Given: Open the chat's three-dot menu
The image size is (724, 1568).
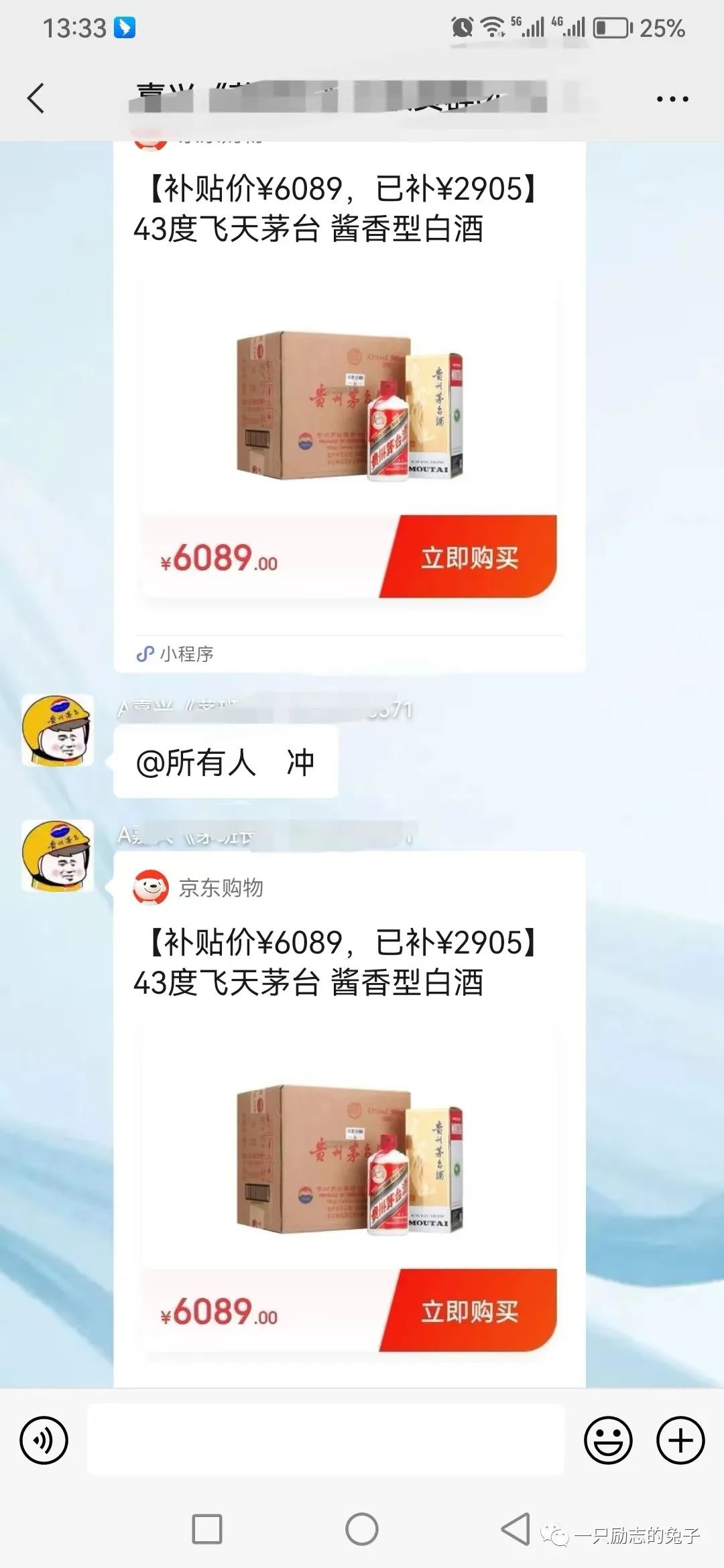Looking at the screenshot, I should [672, 99].
